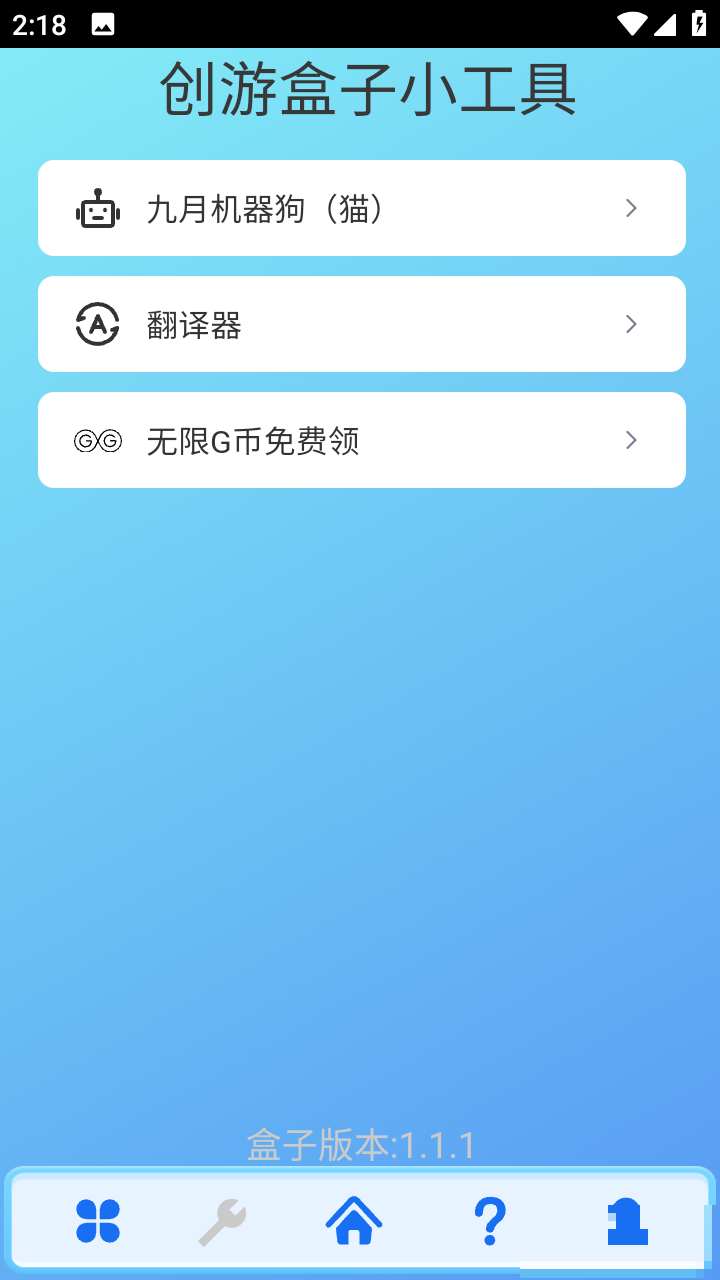Open the question mark help tab

pos(490,1221)
